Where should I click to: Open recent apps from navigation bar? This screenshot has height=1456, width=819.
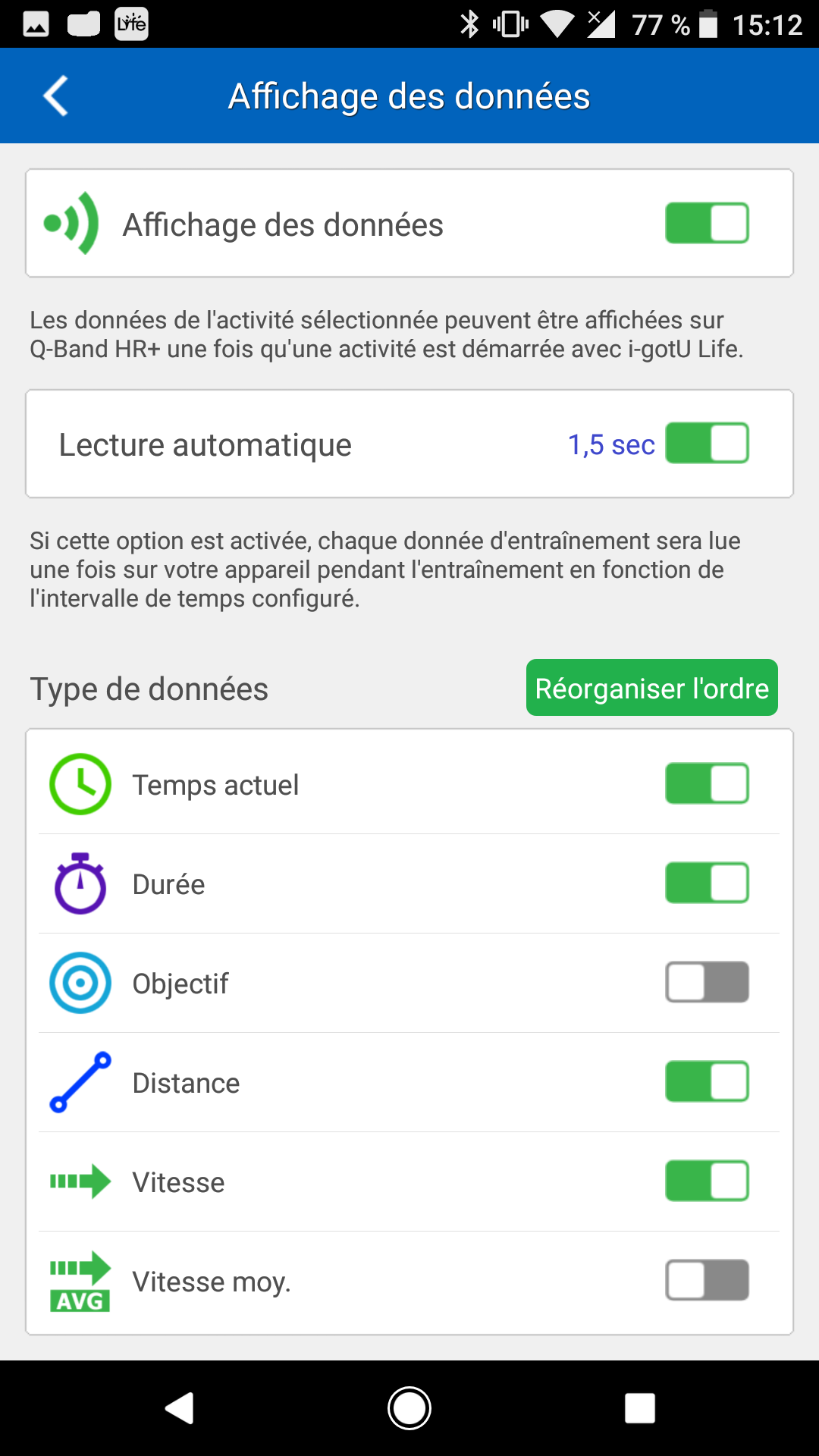[x=640, y=1408]
